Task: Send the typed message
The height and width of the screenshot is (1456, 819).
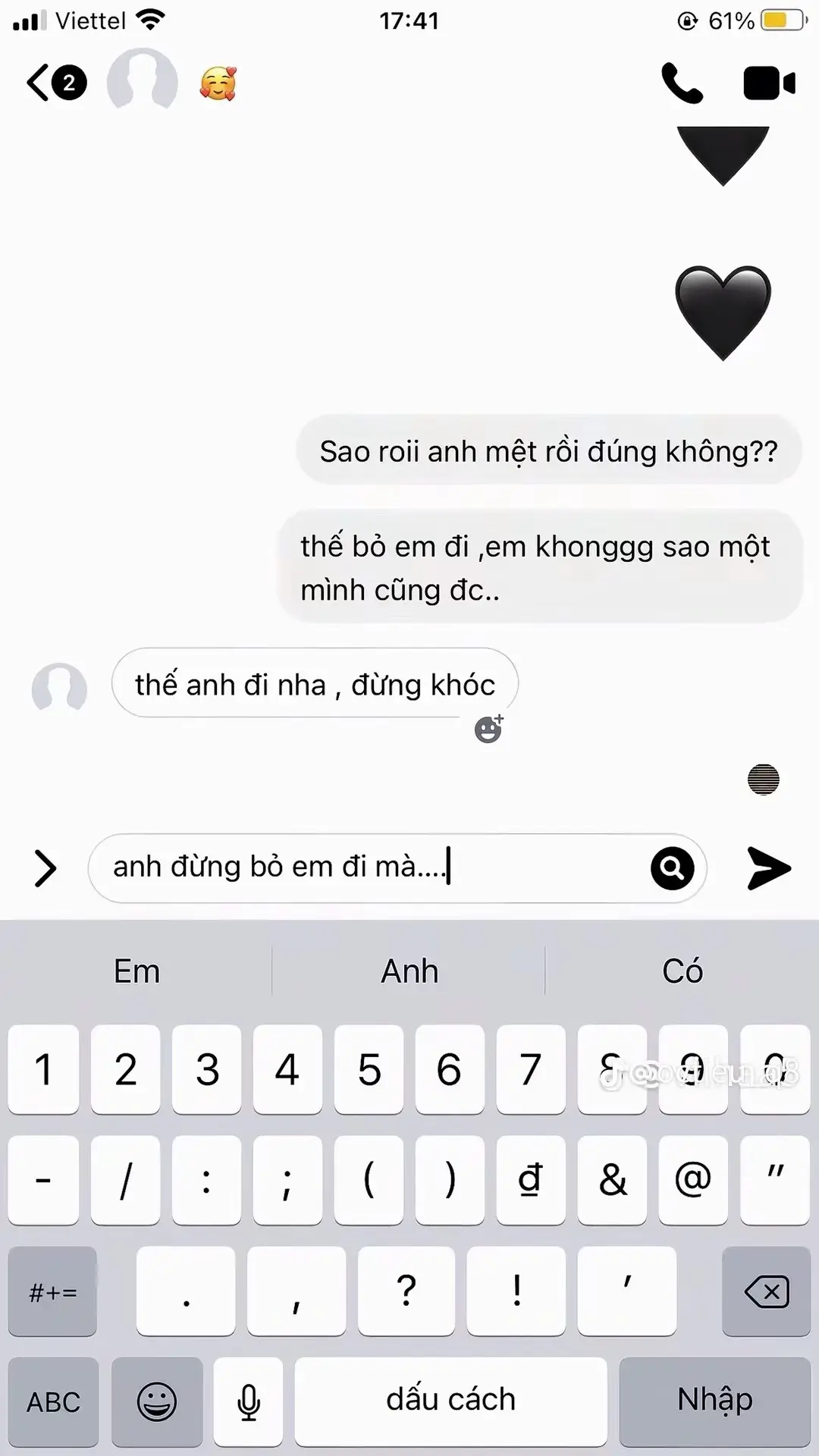Action: coord(769,868)
